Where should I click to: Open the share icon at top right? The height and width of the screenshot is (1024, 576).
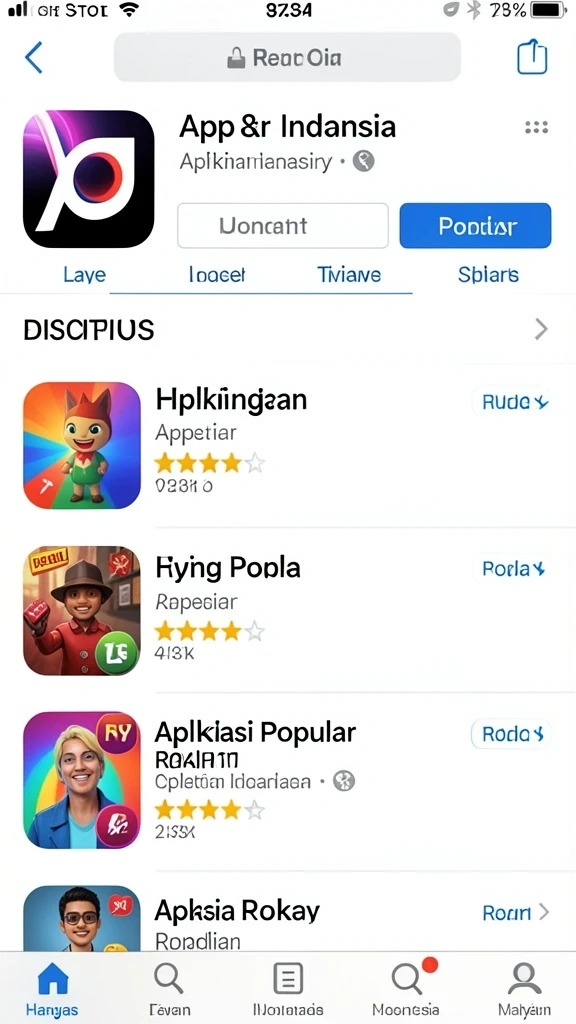coord(532,57)
